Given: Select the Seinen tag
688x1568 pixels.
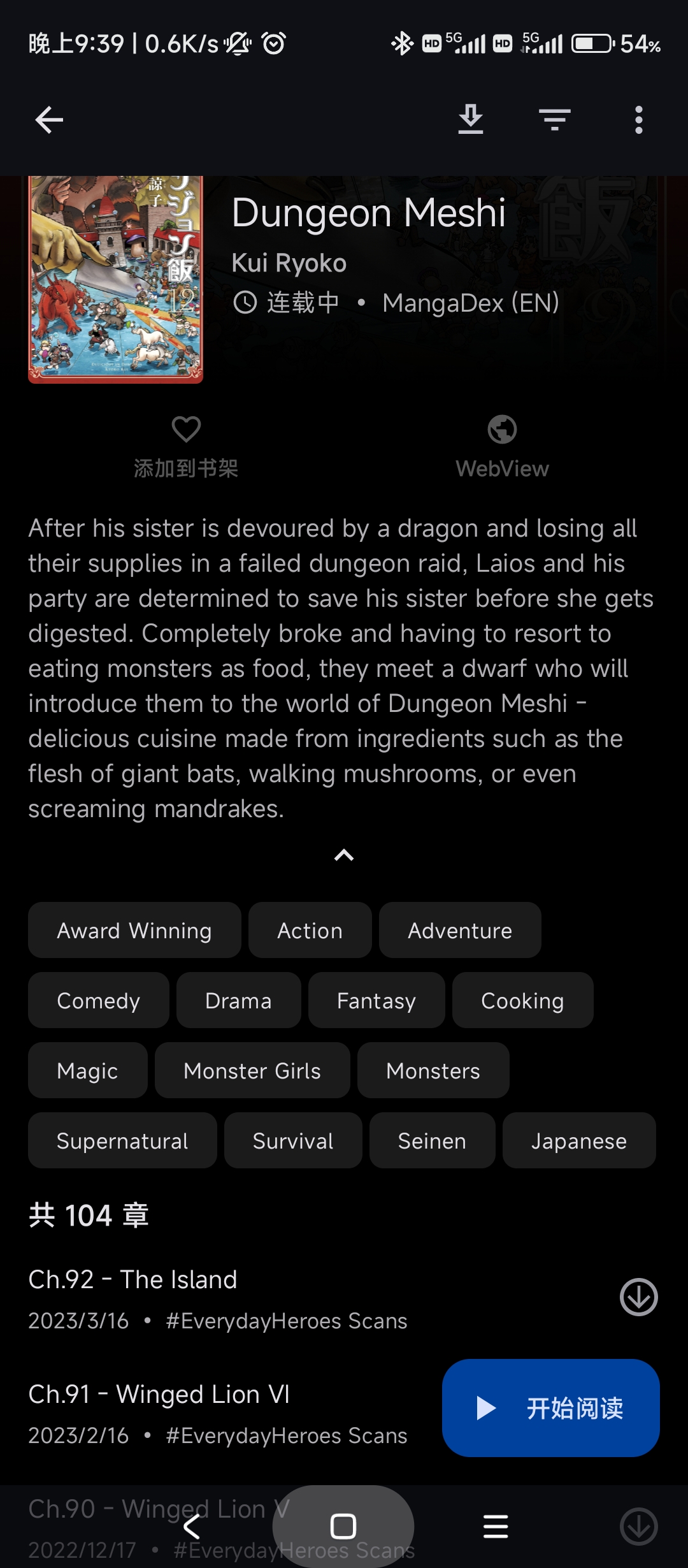Looking at the screenshot, I should point(432,1141).
